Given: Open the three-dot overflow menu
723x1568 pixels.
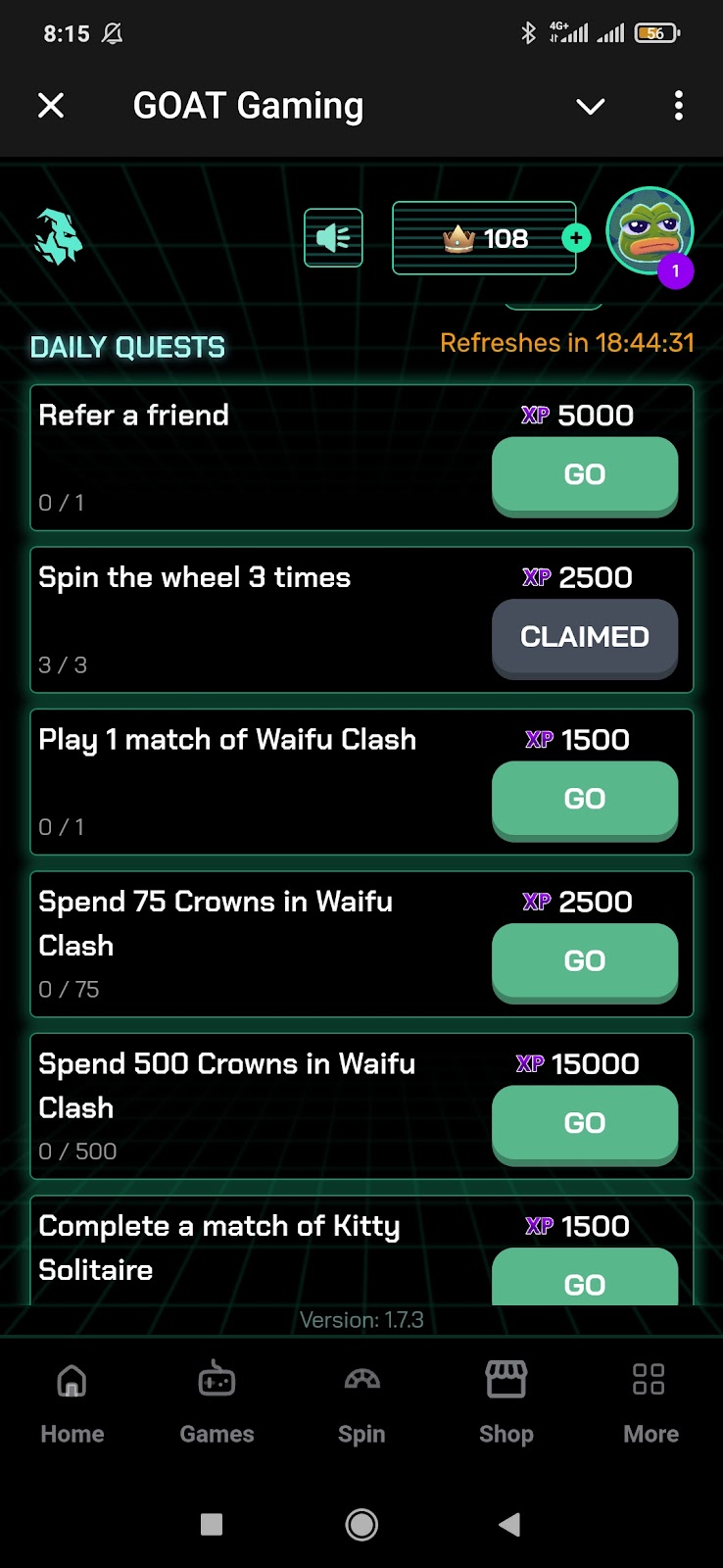Looking at the screenshot, I should [x=678, y=106].
